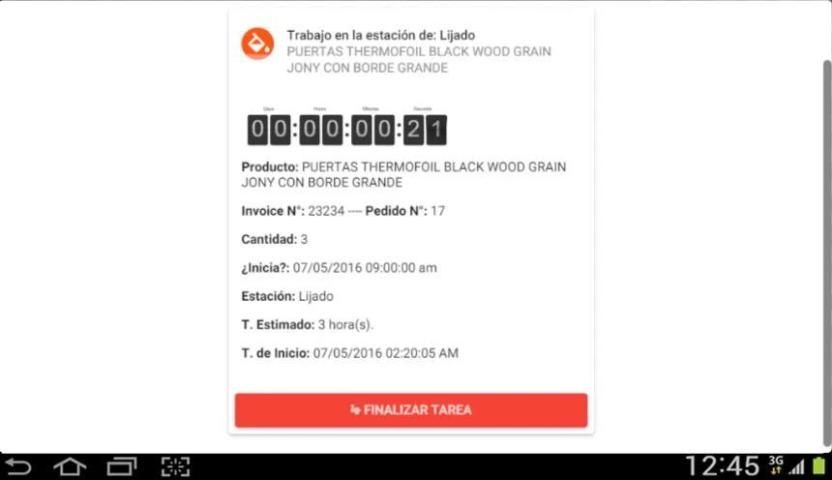
Task: Return to the home screen
Action: pos(69,466)
